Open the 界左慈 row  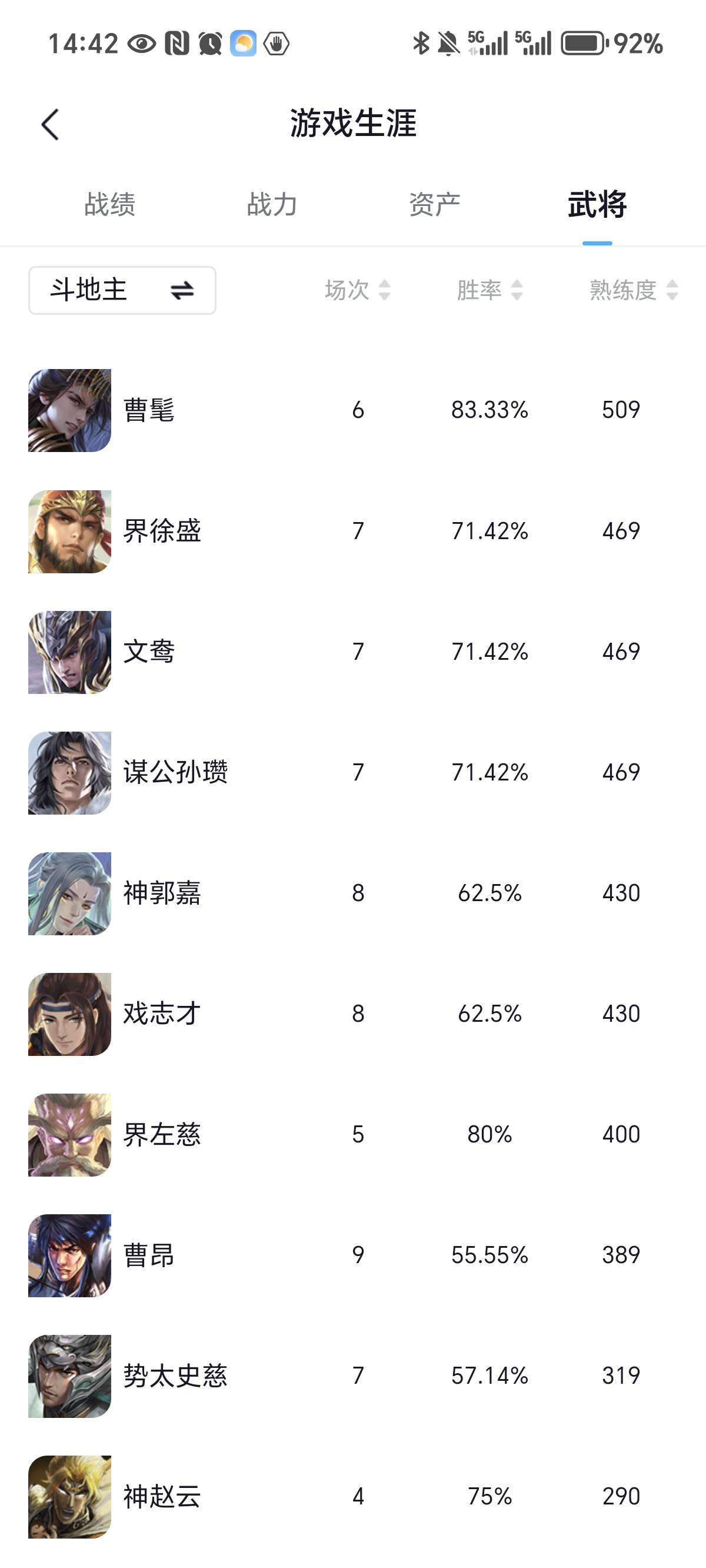click(353, 1135)
